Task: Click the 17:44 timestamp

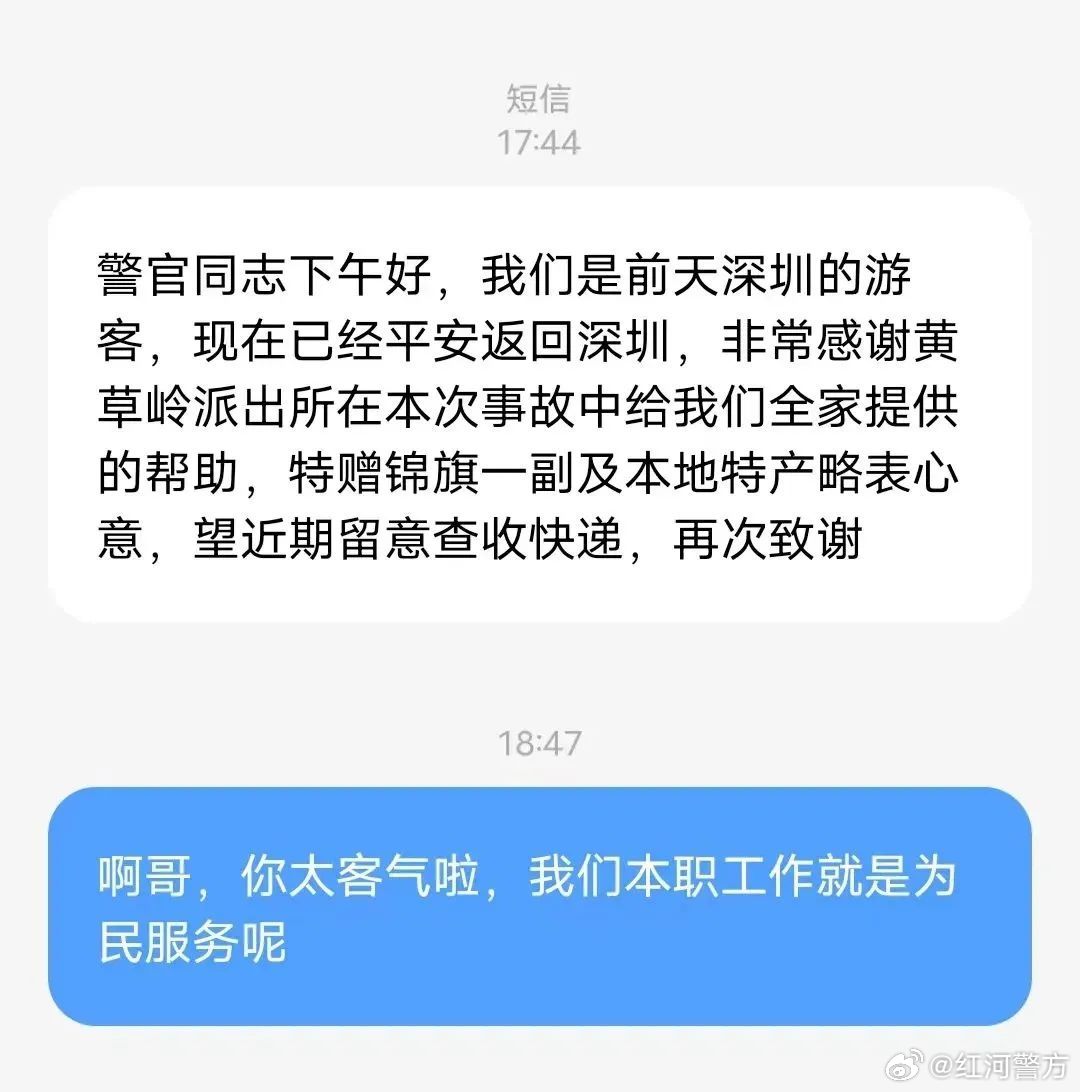Action: [x=538, y=142]
